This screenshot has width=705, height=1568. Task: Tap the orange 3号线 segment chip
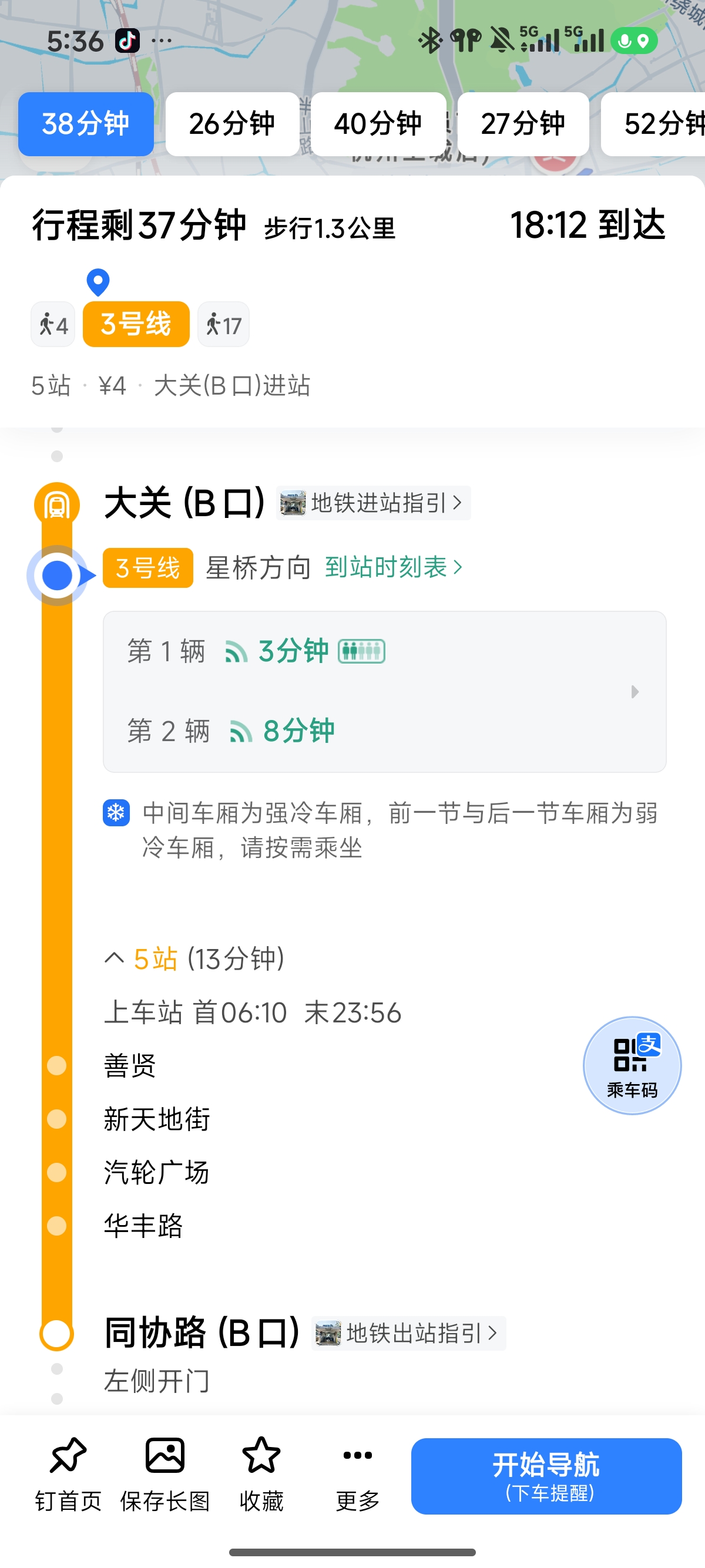tap(136, 324)
